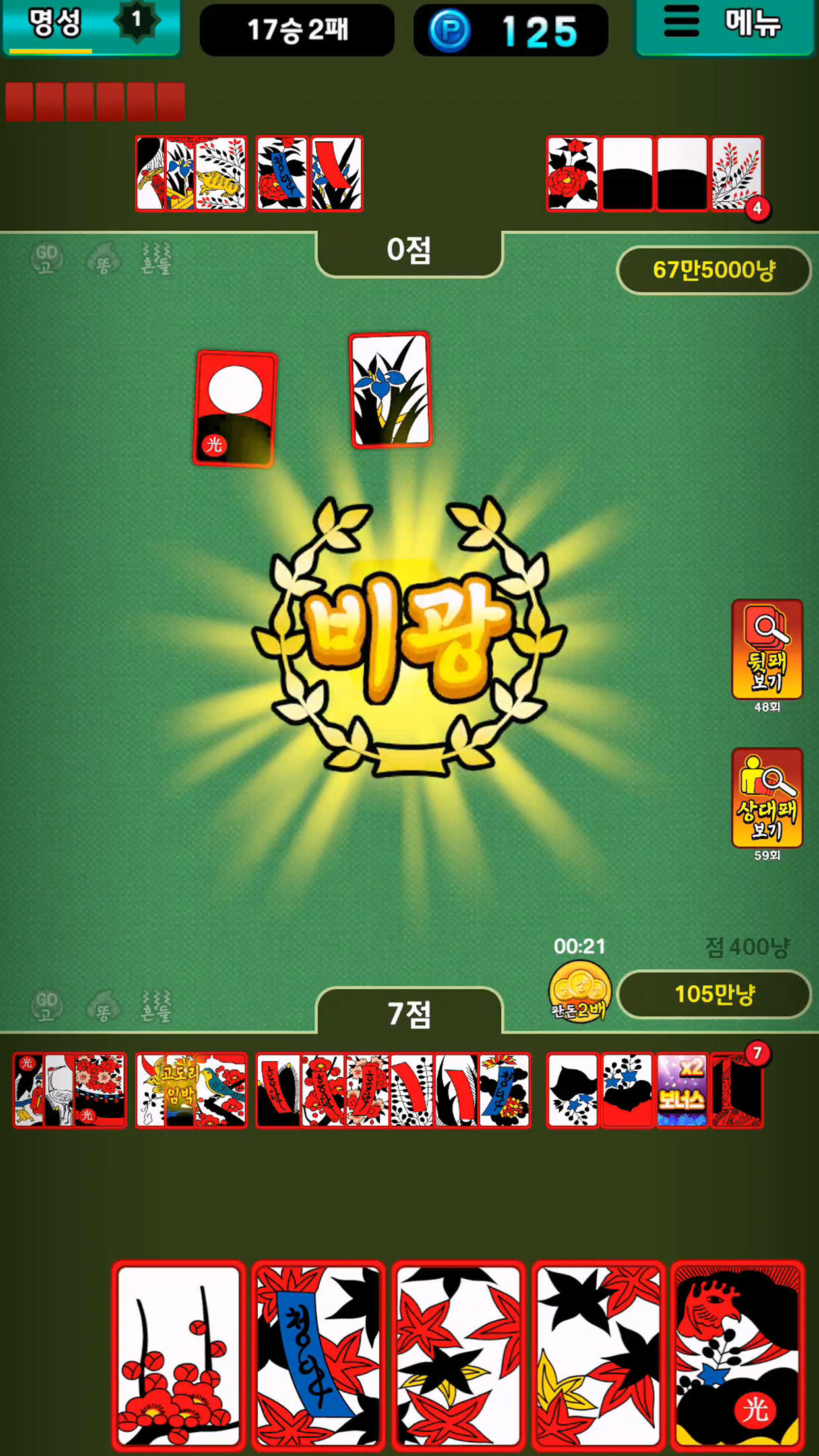The height and width of the screenshot is (1456, 819).
Task: Tap the 뒷패보기 peek button
Action: click(767, 649)
